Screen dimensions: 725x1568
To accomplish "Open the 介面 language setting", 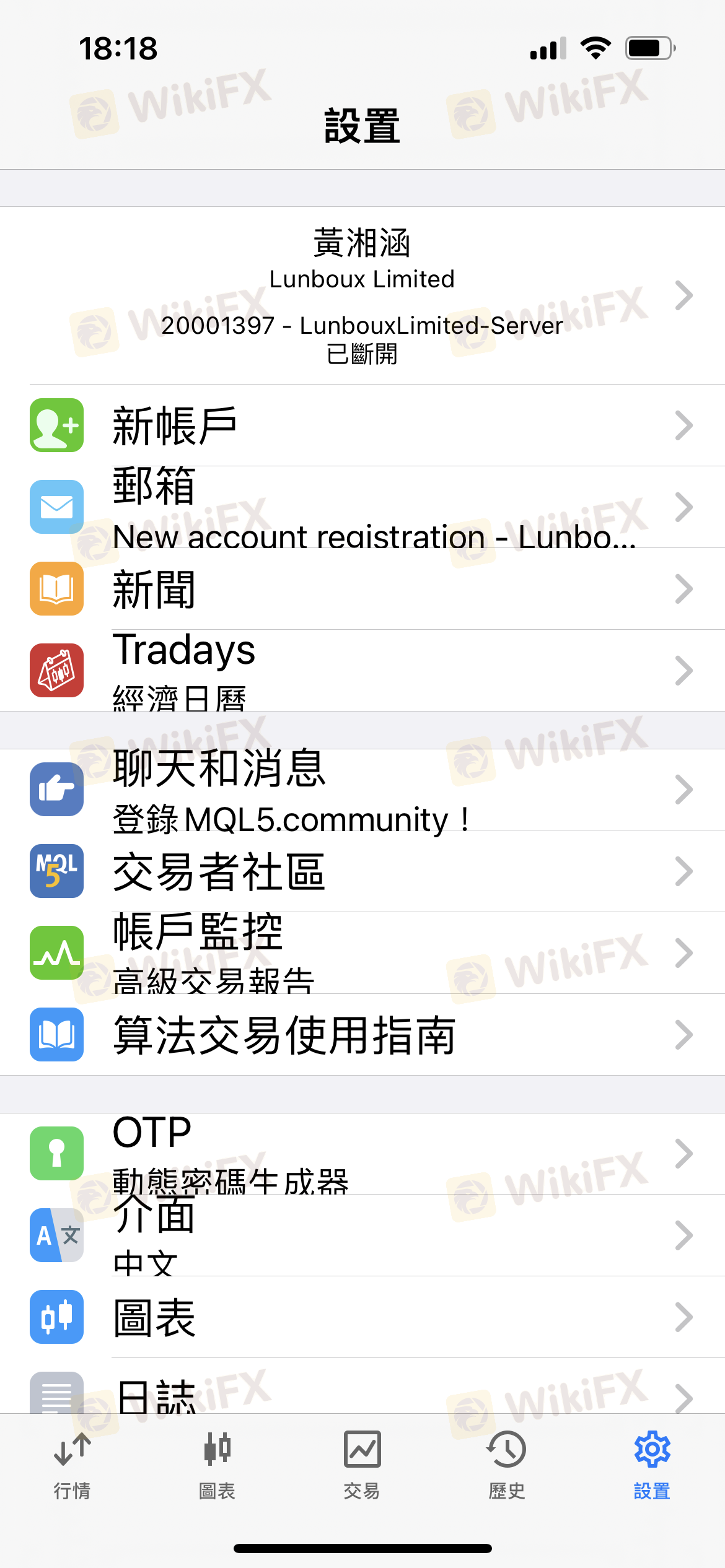I will [362, 1235].
